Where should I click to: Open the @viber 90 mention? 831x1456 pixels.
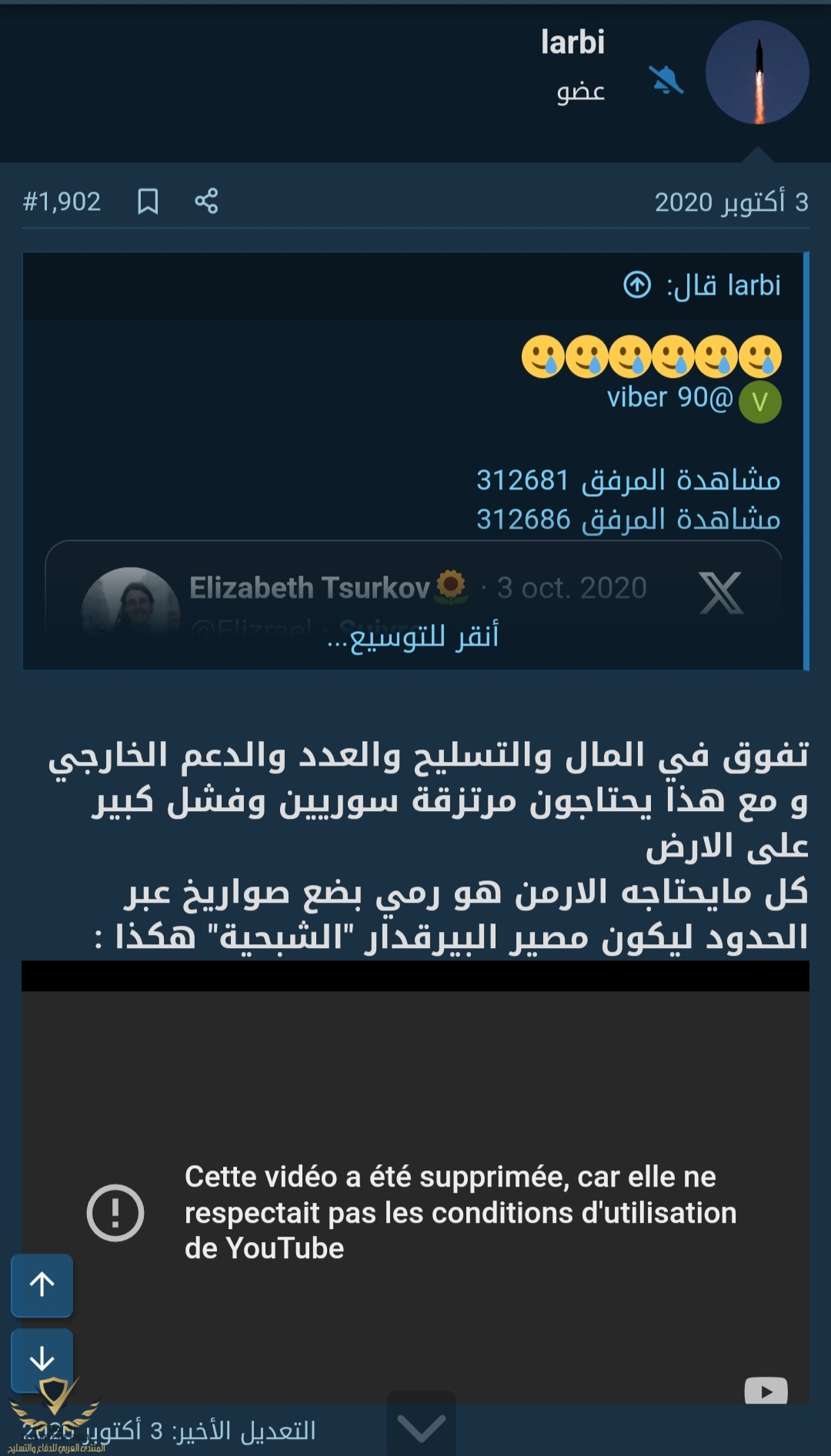tap(669, 398)
